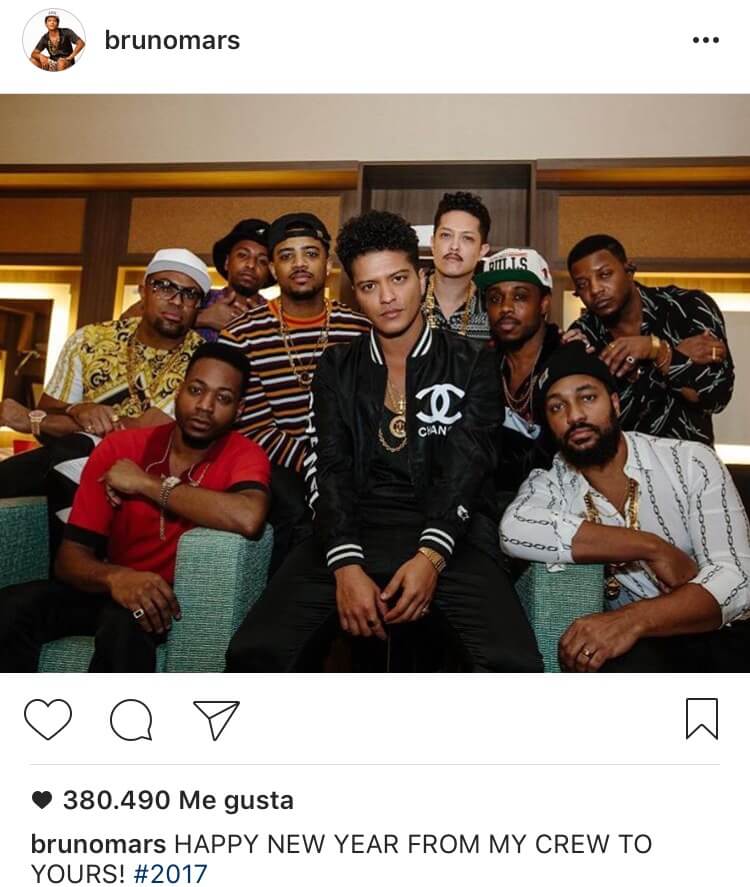The width and height of the screenshot is (750, 887).
Task: Open comments with speech bubble icon
Action: [131, 719]
